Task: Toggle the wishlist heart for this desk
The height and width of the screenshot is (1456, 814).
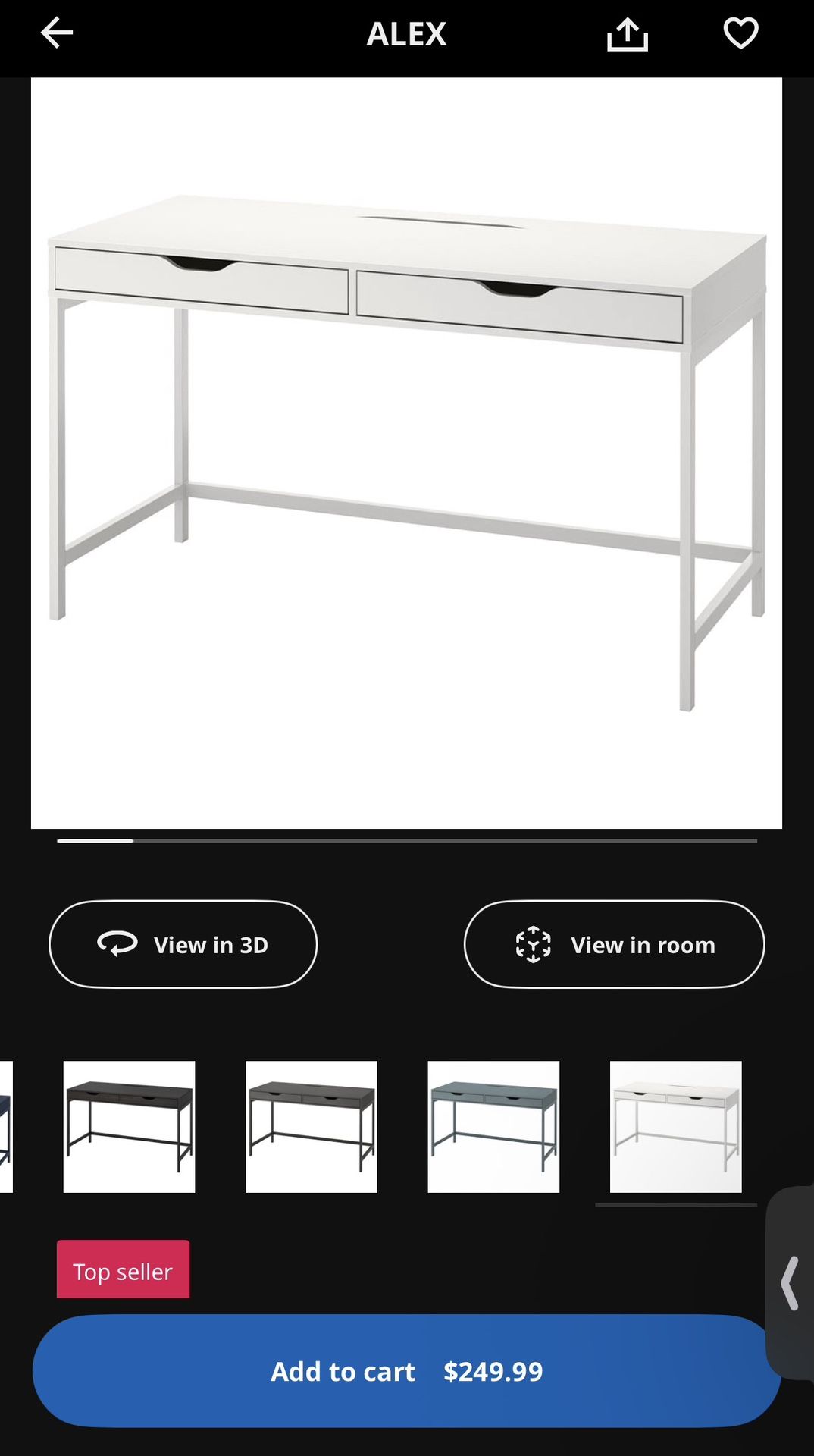Action: 740,33
